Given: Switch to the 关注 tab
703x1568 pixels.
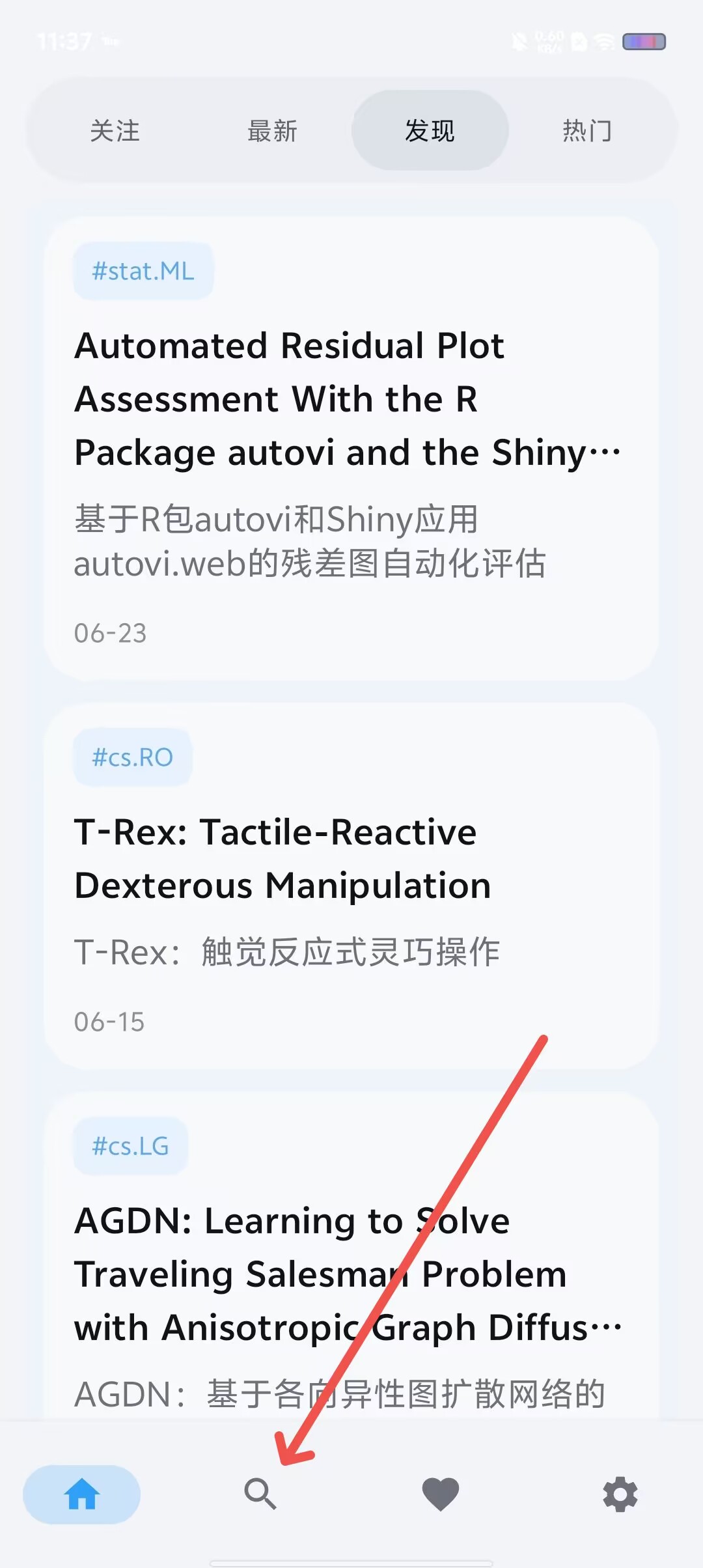Looking at the screenshot, I should (x=115, y=131).
